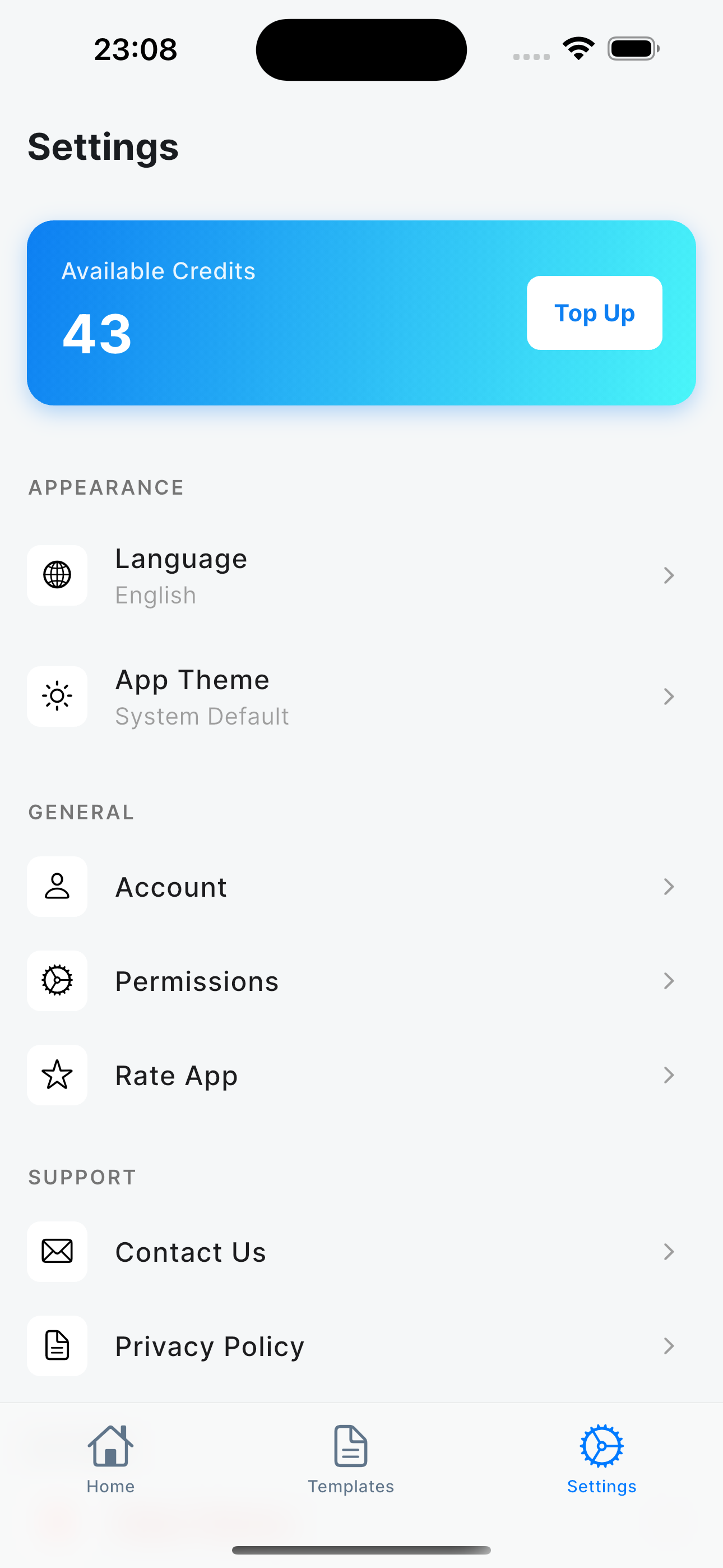
Task: Click the chevron on the Account row
Action: [x=669, y=886]
